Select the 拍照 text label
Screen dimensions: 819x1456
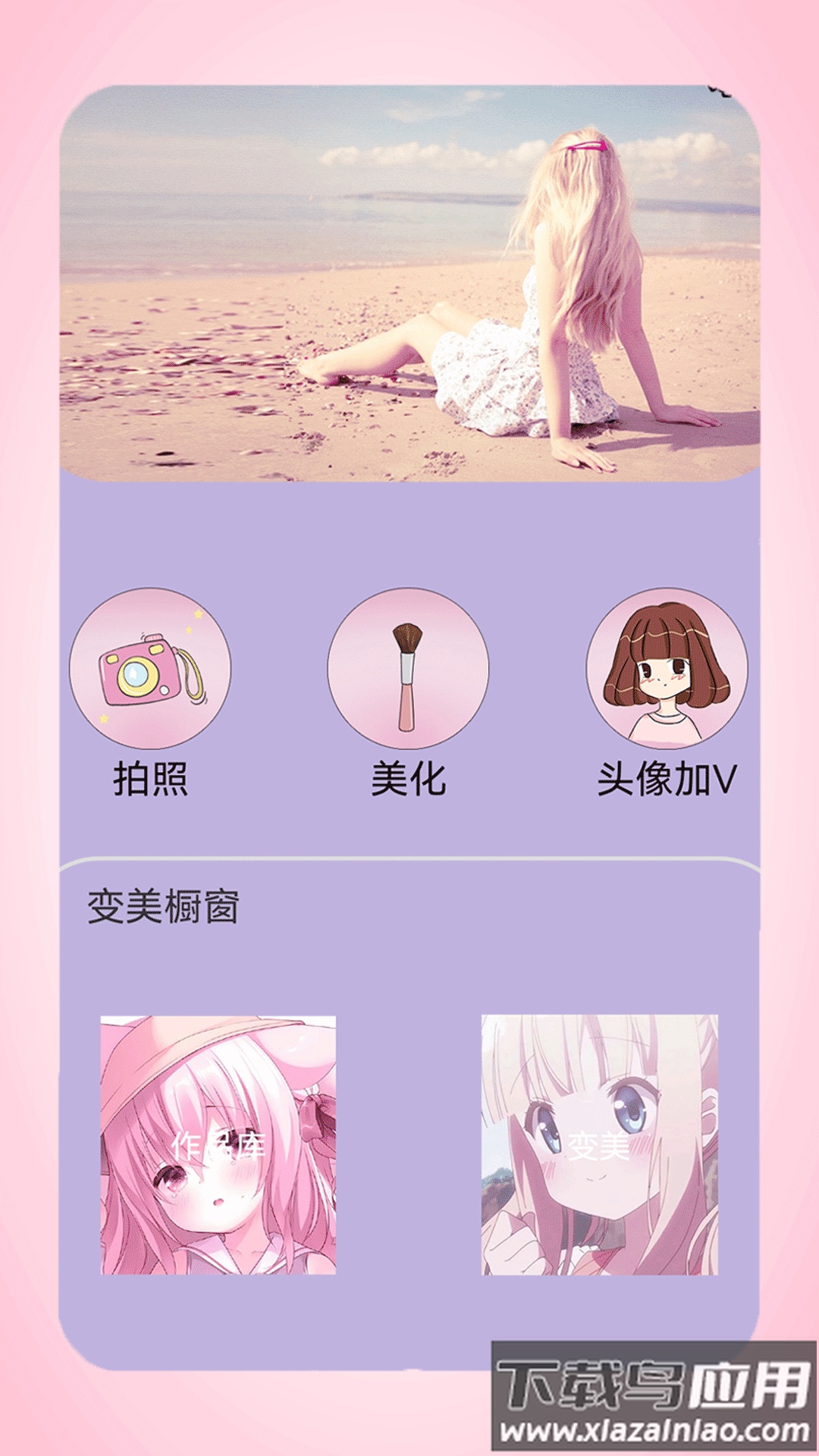click(x=149, y=773)
